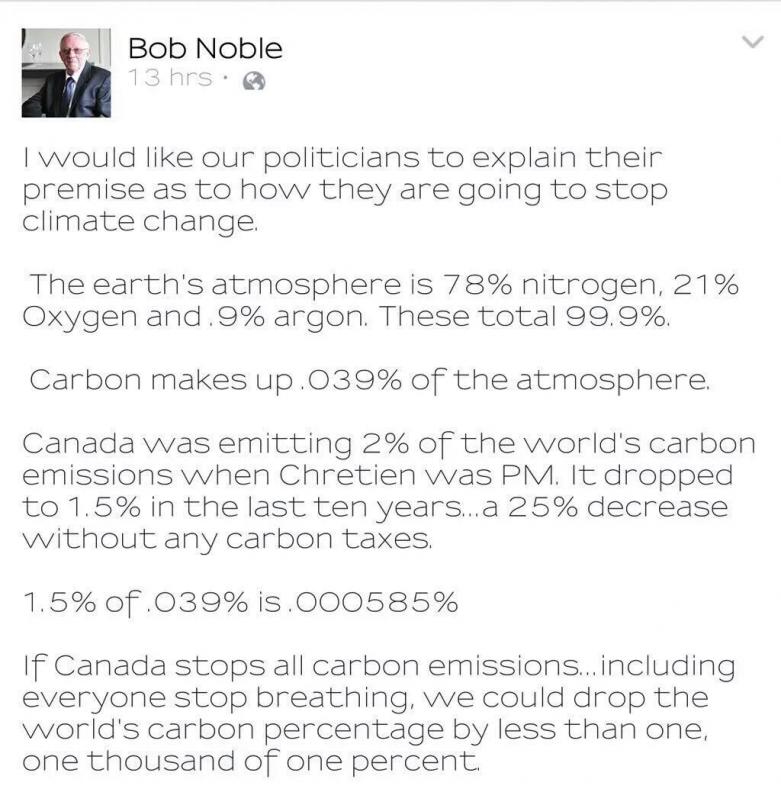Expand the post options chevron
This screenshot has width=781, height=789.
coord(750,42)
